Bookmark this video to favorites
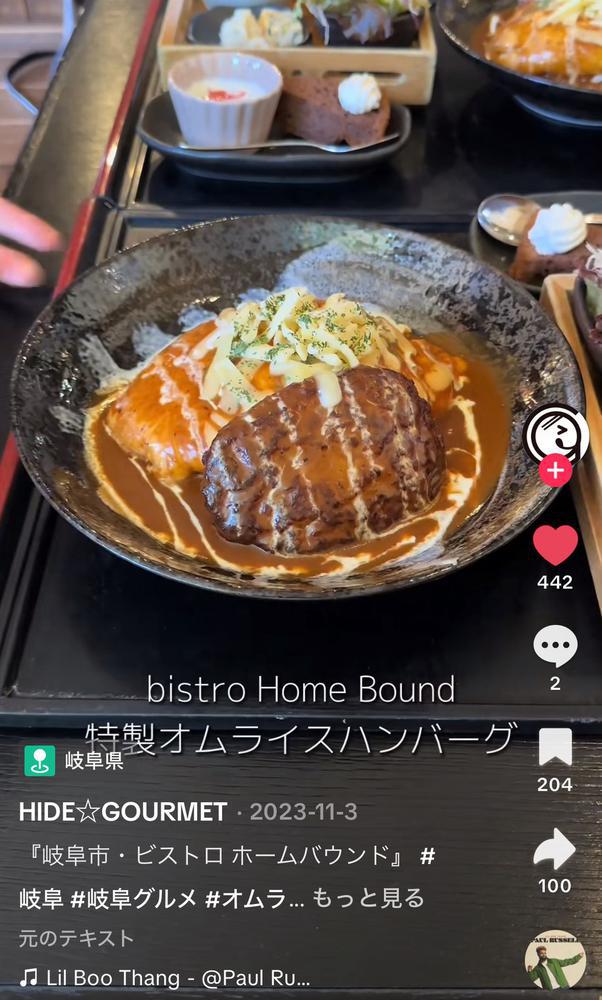 coord(555,747)
